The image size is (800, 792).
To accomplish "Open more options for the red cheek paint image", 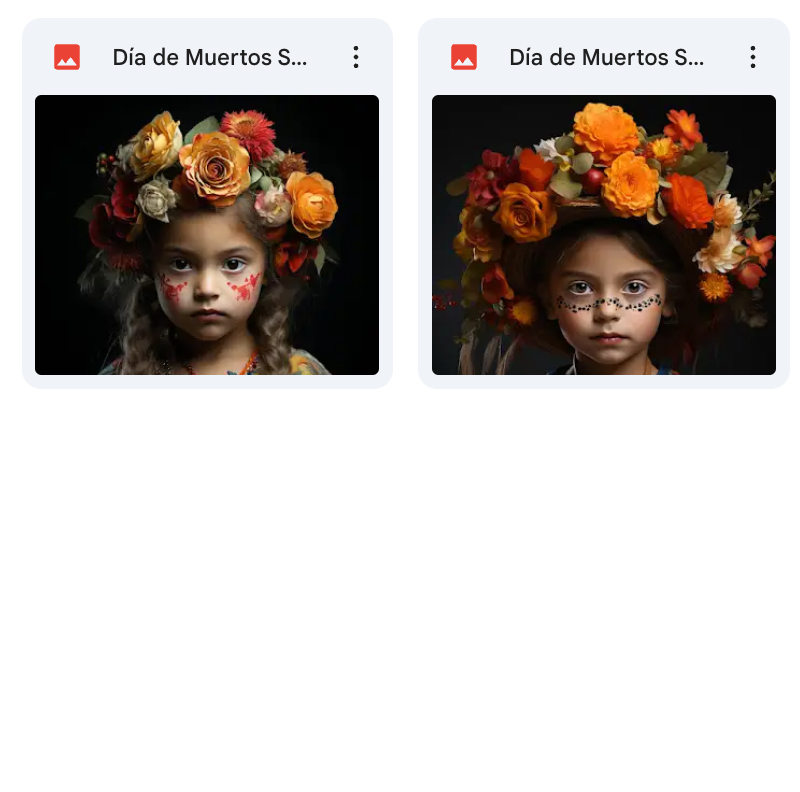I will [356, 57].
